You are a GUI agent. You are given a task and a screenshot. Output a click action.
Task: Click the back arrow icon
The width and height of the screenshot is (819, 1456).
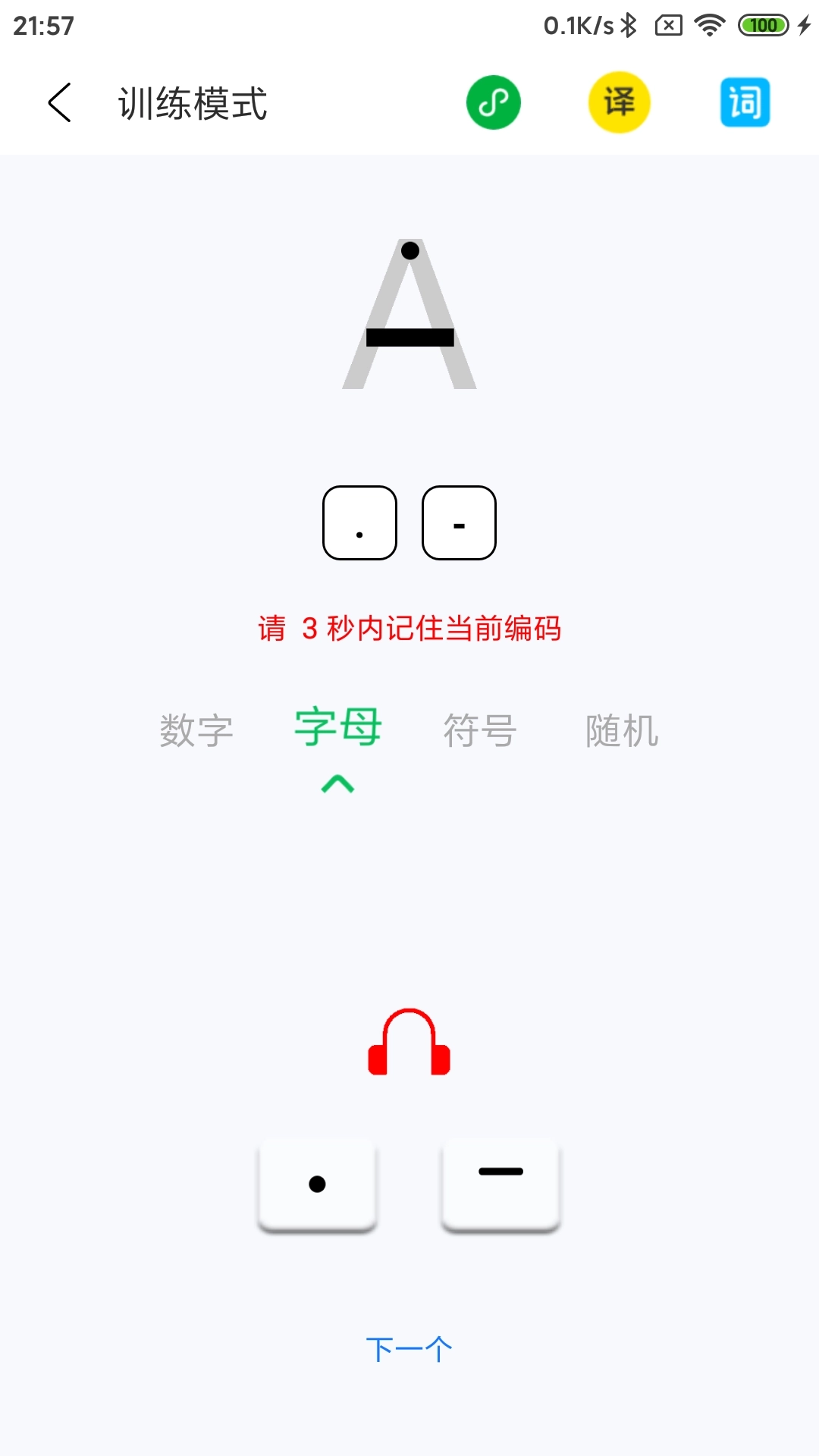[x=59, y=103]
